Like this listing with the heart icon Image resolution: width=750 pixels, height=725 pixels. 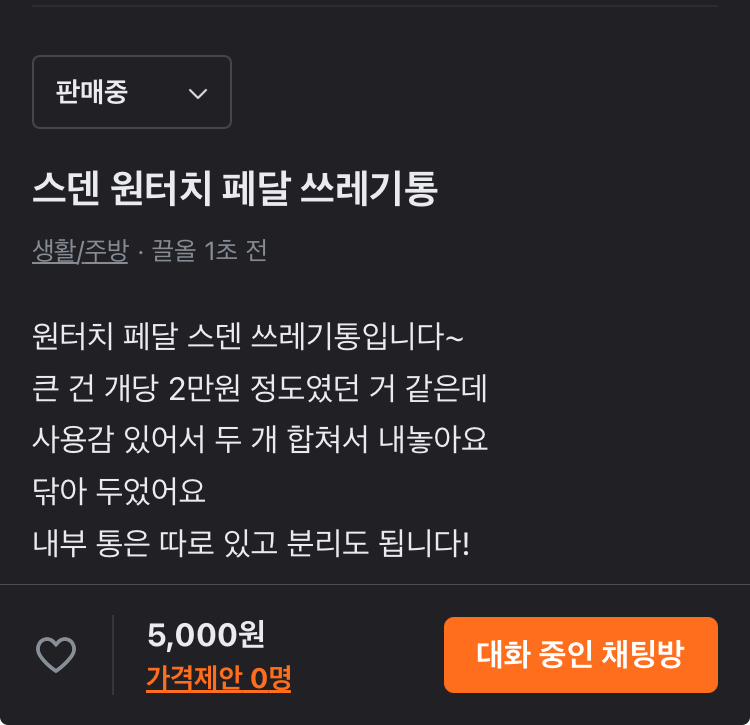pyautogui.click(x=56, y=655)
